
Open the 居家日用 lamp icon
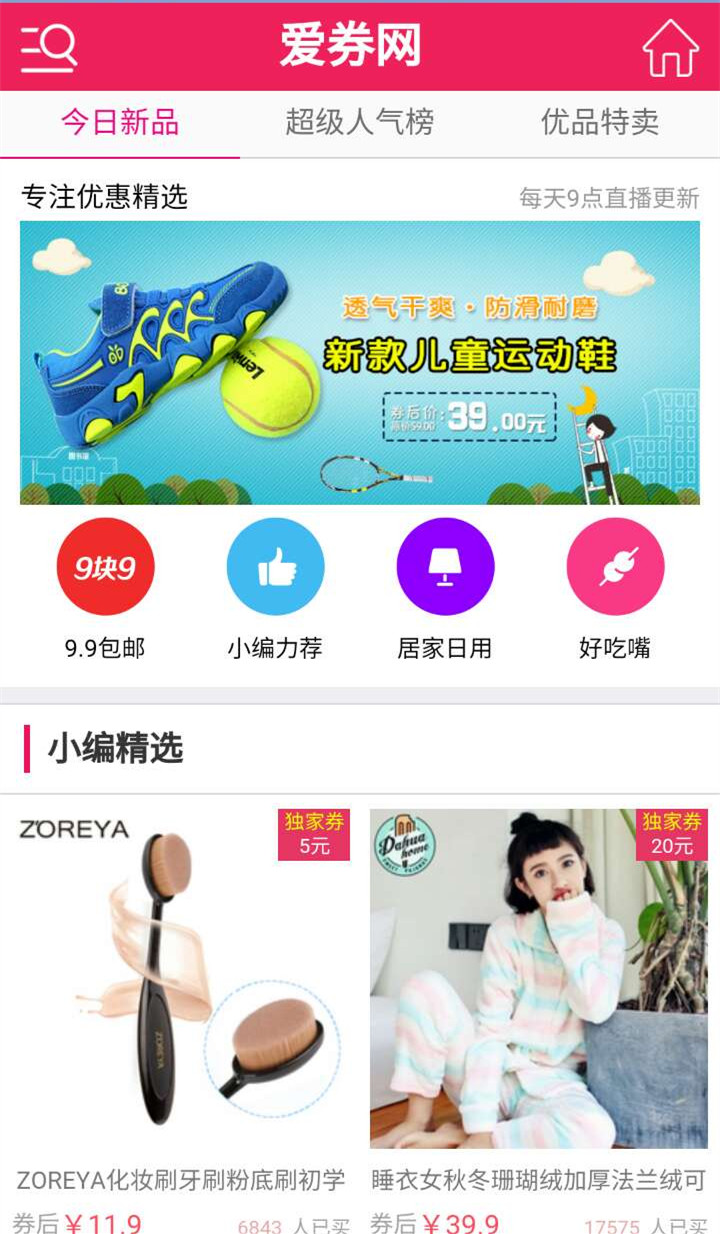click(446, 565)
